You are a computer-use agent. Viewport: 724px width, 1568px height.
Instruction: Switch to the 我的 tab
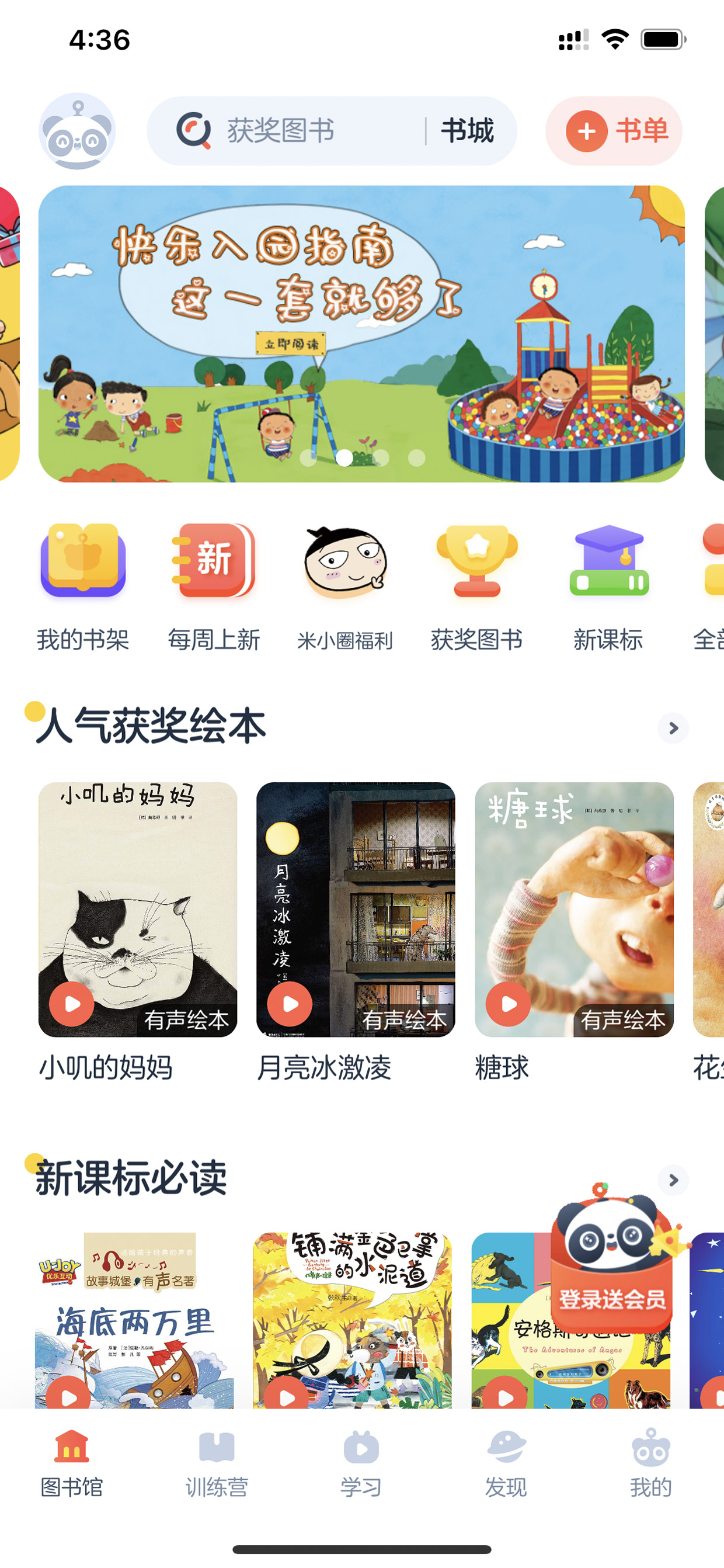(x=651, y=1465)
